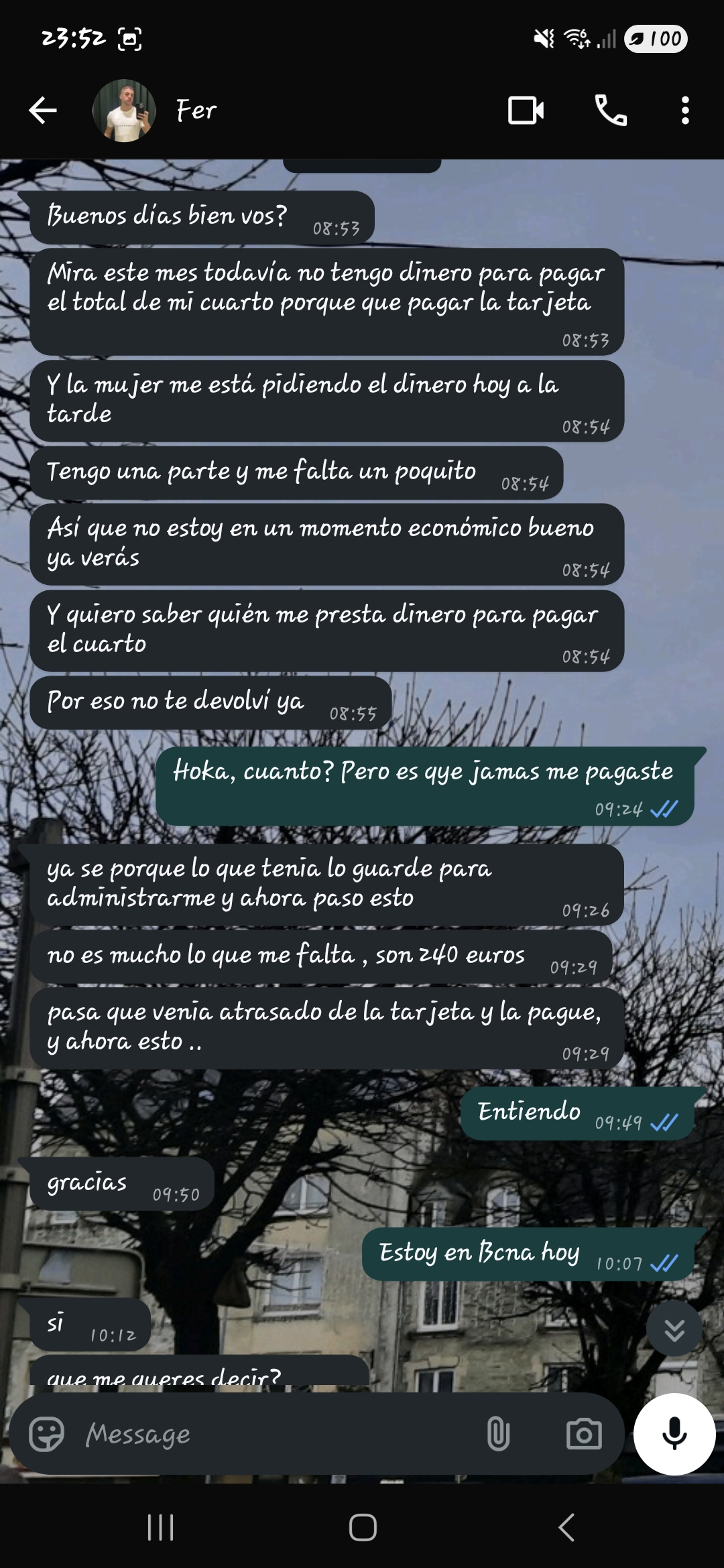724x1568 pixels.
Task: Jump to latest messages with double-arrow button
Action: tap(674, 1330)
